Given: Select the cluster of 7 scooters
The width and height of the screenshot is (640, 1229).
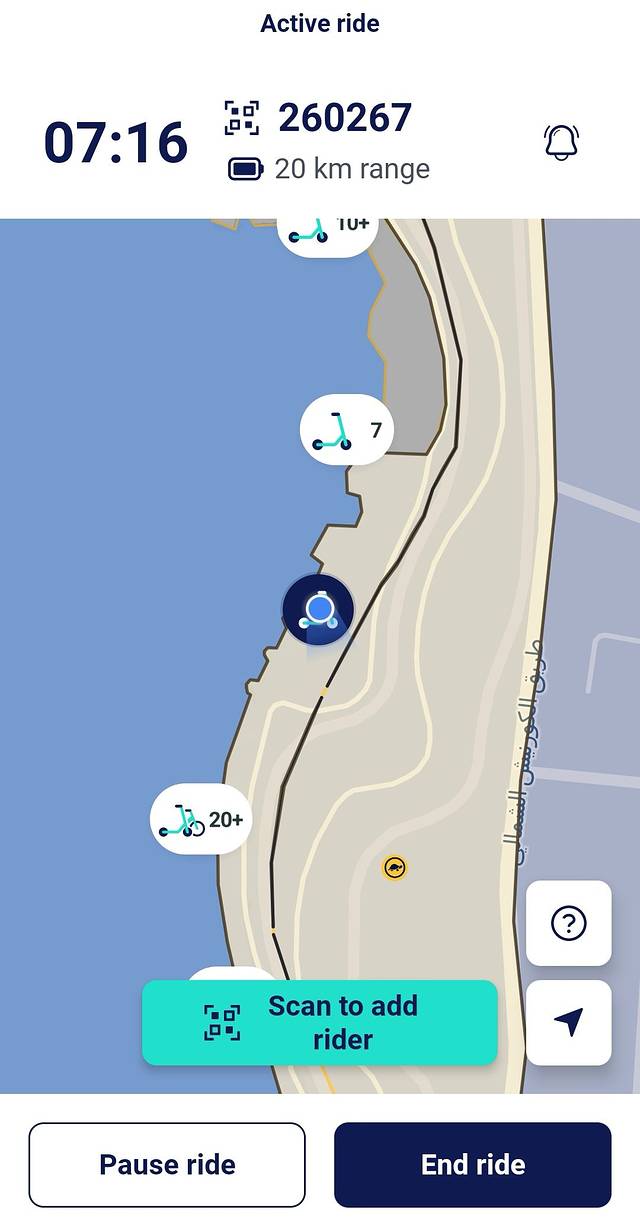Looking at the screenshot, I should point(346,430).
